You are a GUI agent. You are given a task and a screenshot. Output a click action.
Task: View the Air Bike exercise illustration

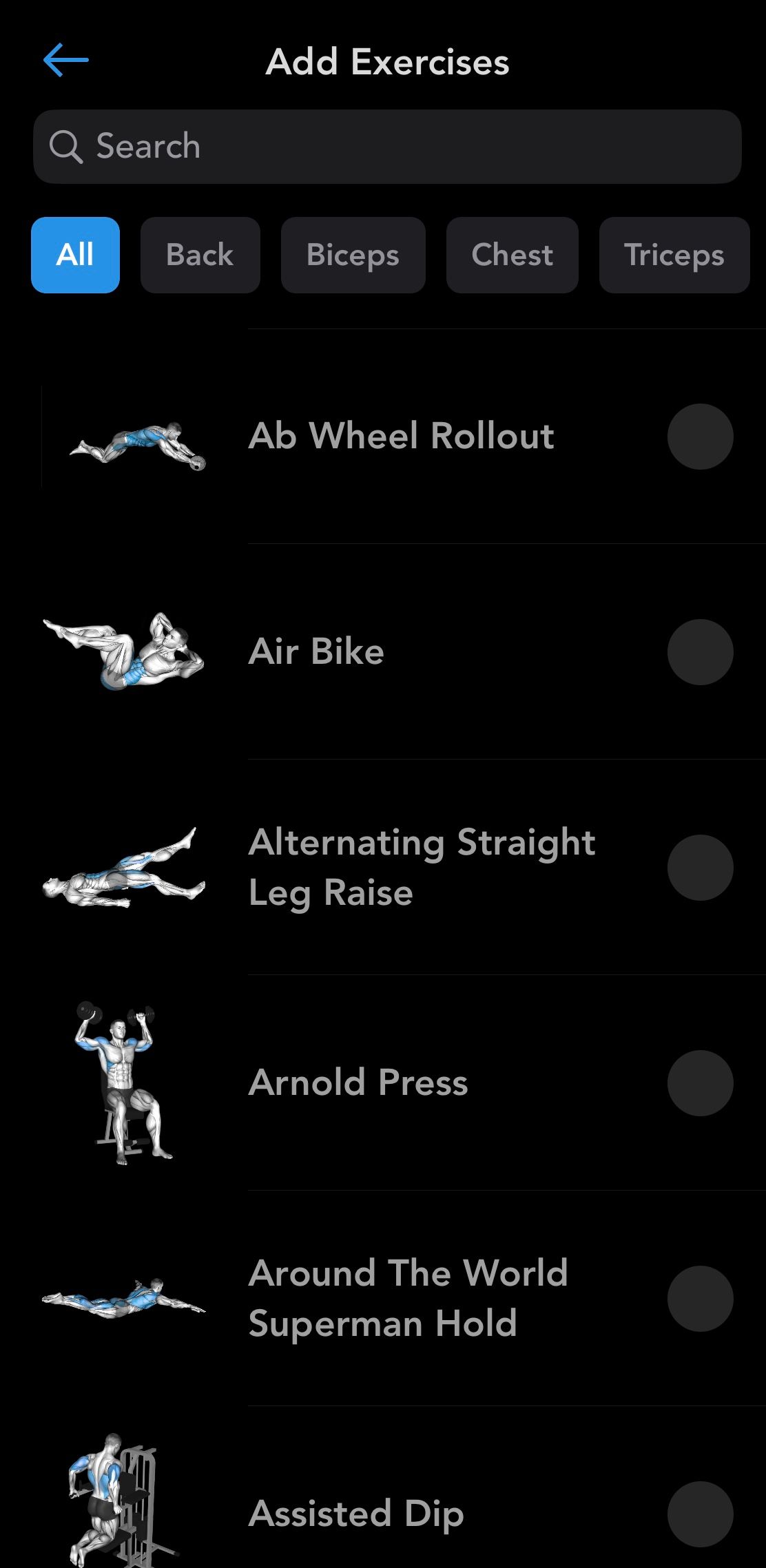(124, 651)
